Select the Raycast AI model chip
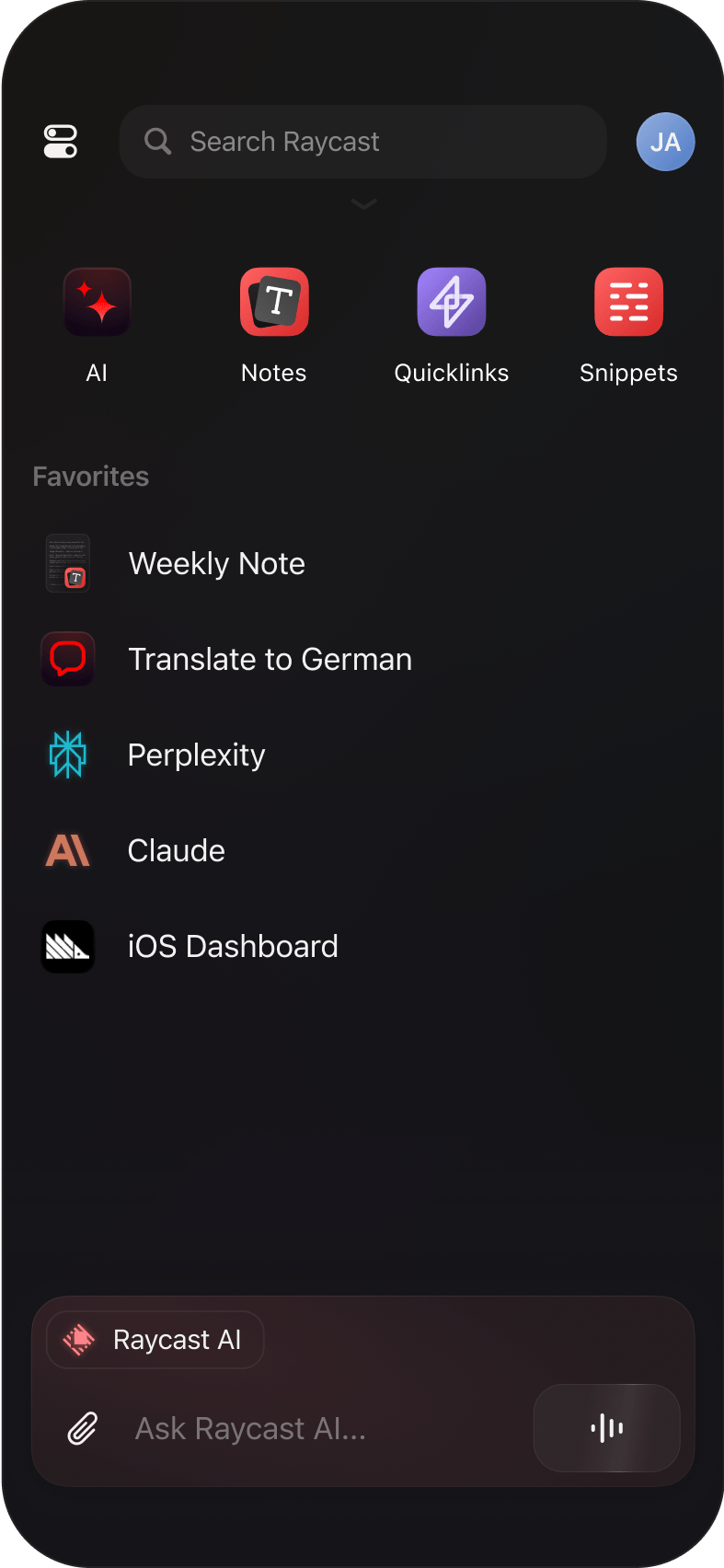Screen dimensions: 724x1568 click(x=155, y=1340)
